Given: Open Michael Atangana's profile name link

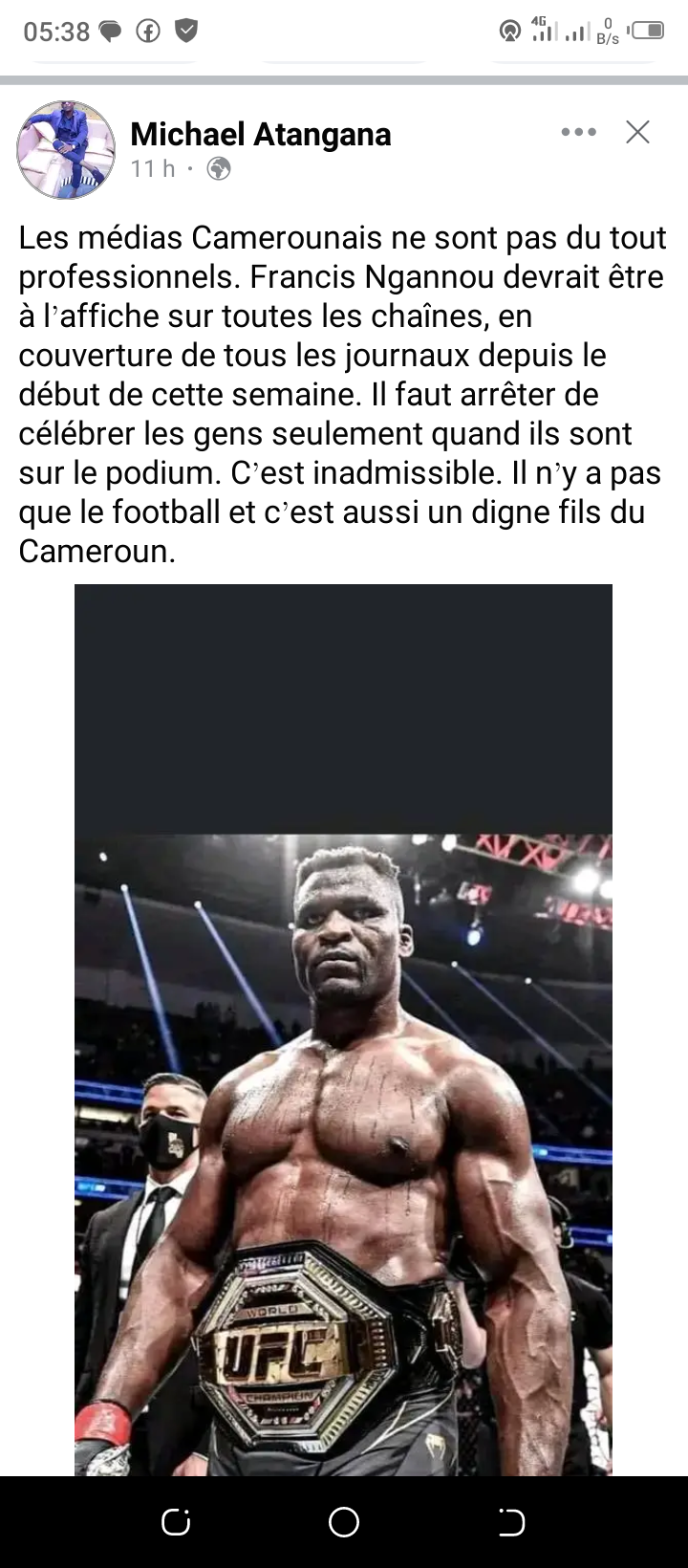Looking at the screenshot, I should pyautogui.click(x=260, y=135).
